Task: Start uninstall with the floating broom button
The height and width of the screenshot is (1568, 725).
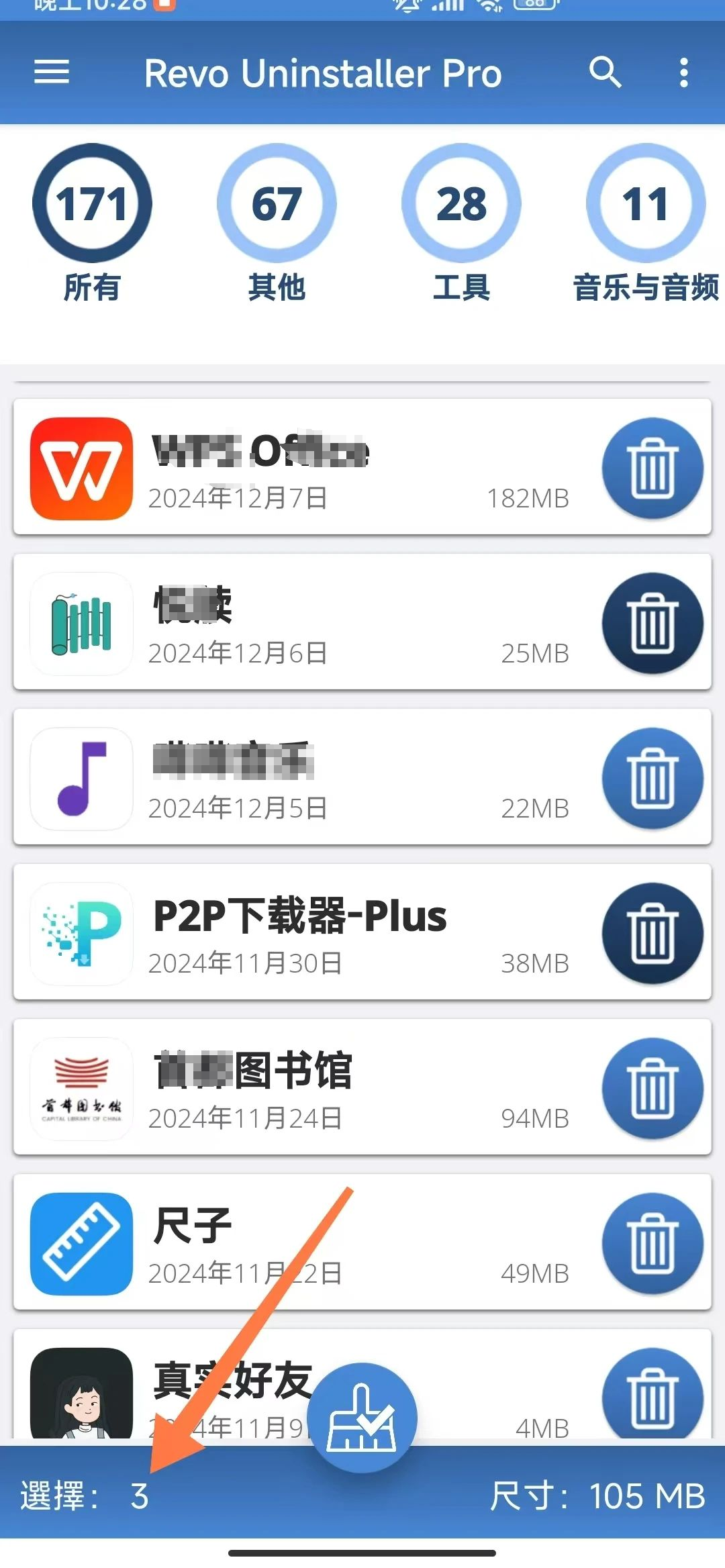Action: point(362,1418)
